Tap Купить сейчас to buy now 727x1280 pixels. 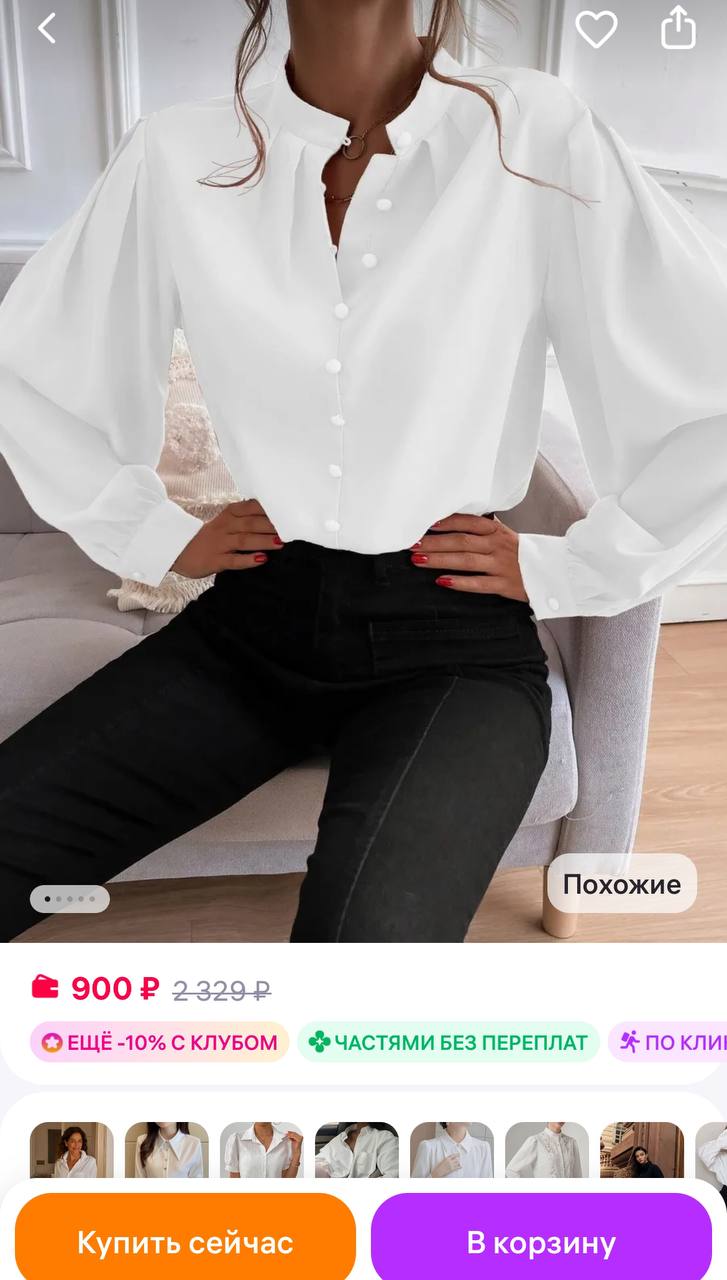[x=185, y=1242]
